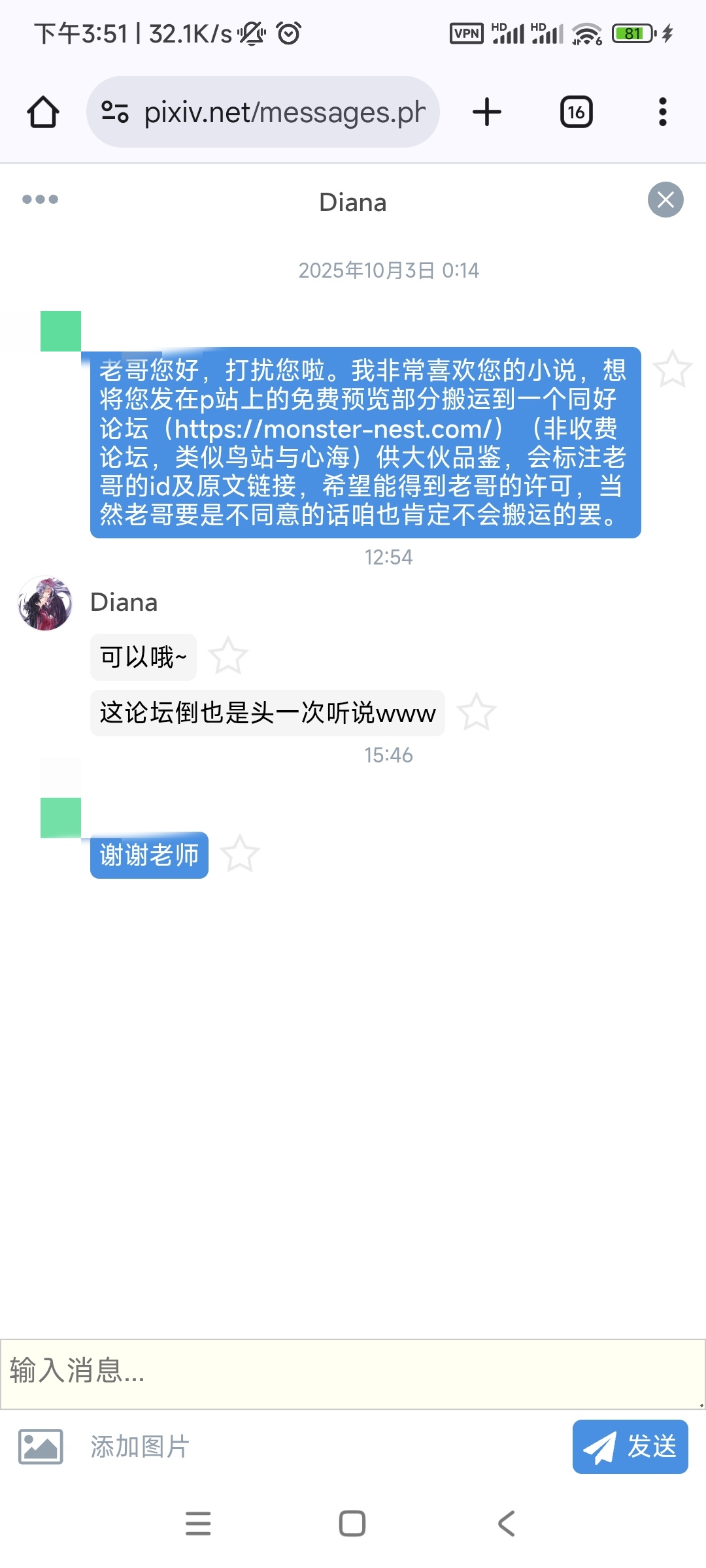Tap 添加图片 to attach an image

(x=105, y=1446)
